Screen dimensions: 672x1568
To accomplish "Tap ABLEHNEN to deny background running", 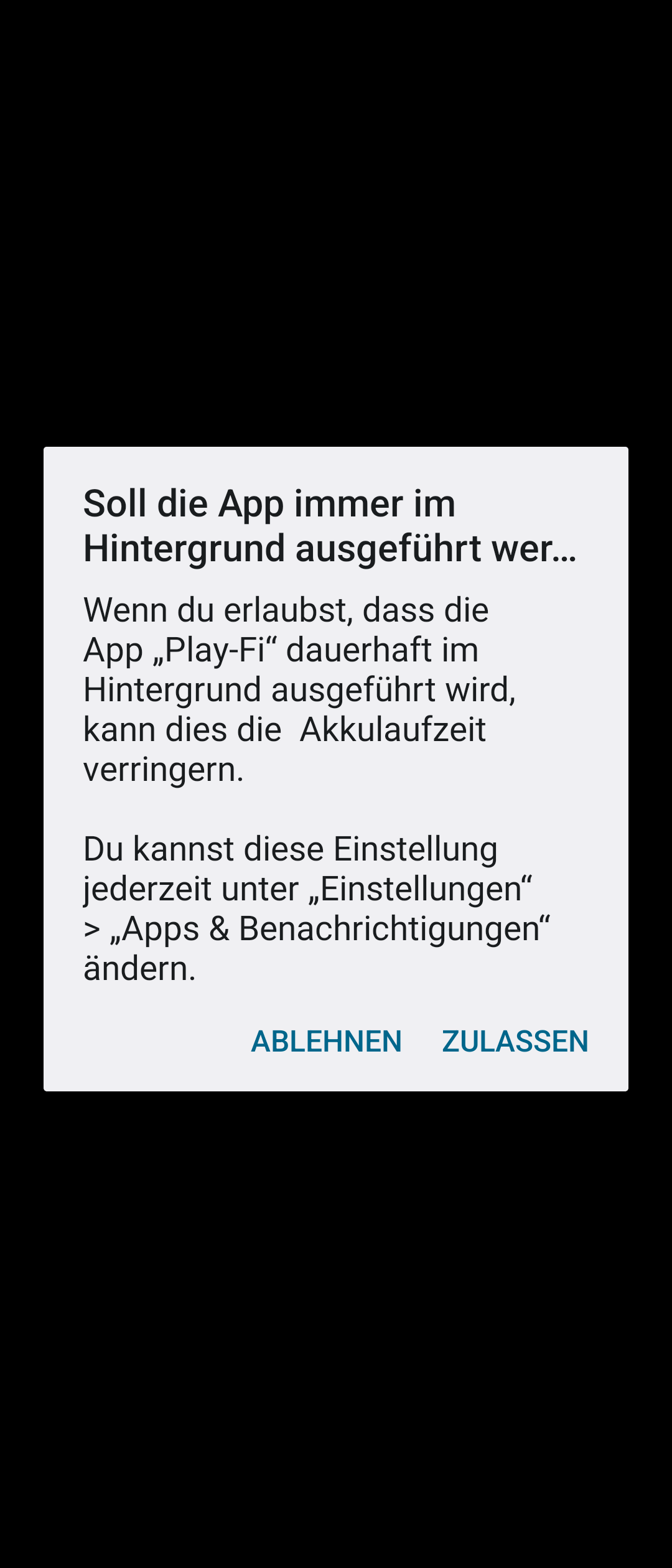I will (326, 1042).
